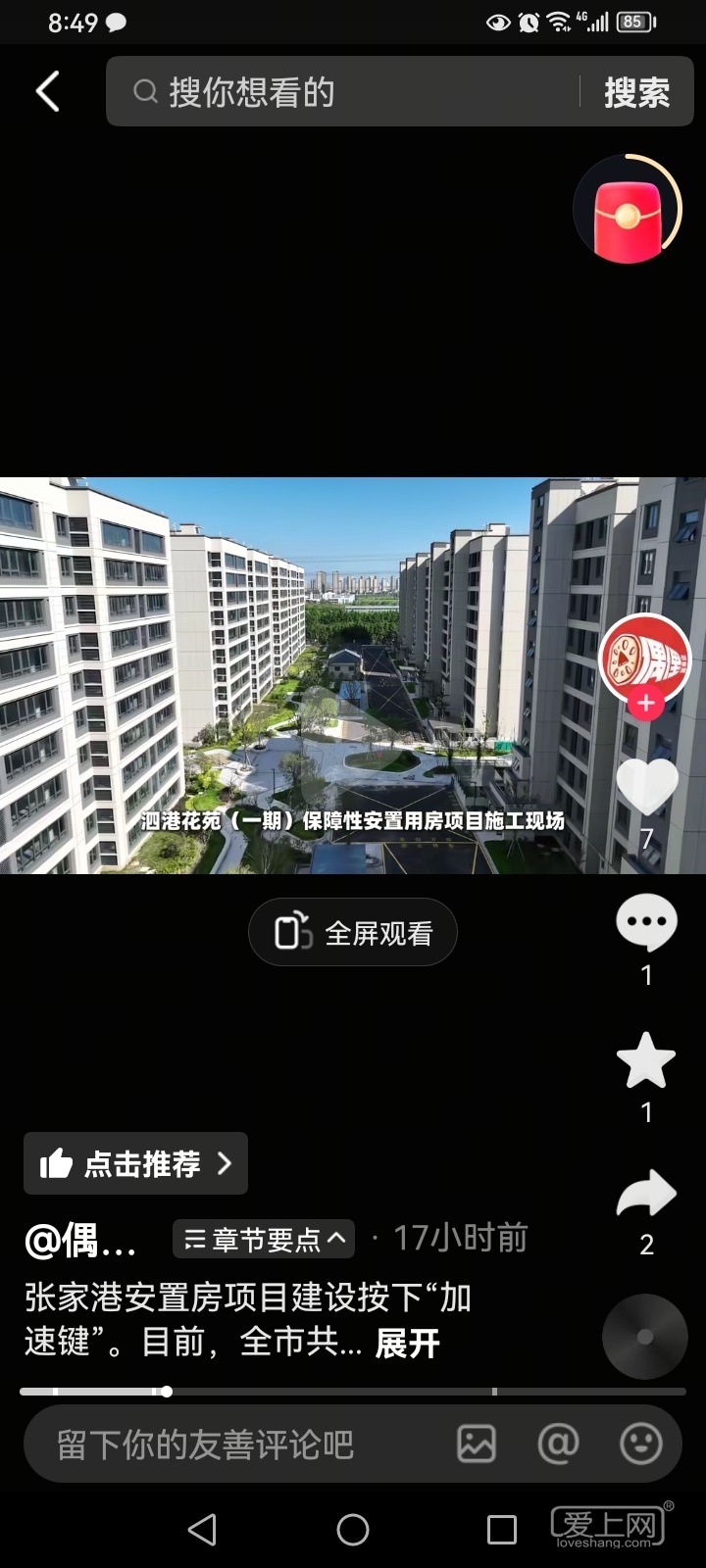
Task: Open the creator's profile avatar
Action: pyautogui.click(x=644, y=660)
